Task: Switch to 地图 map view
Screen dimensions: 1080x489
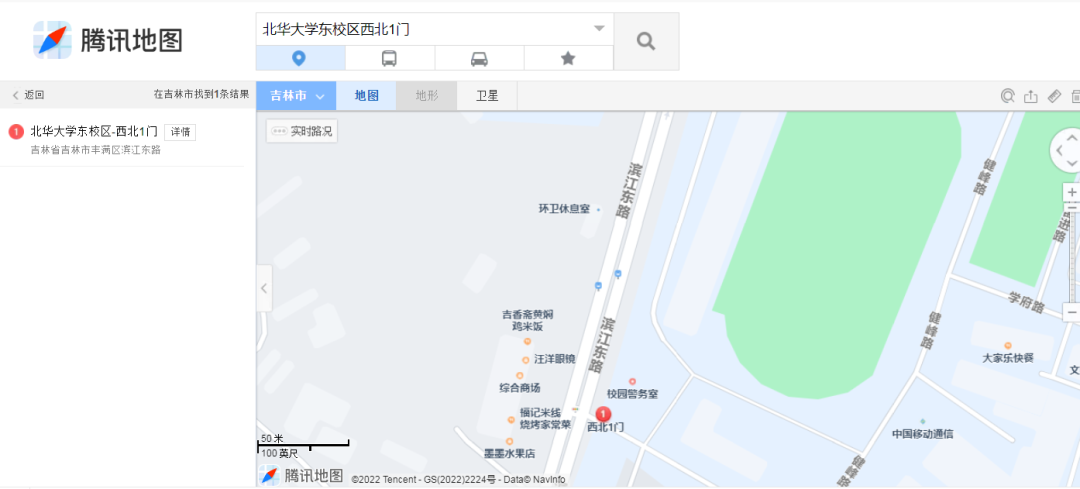Action: coord(366,96)
